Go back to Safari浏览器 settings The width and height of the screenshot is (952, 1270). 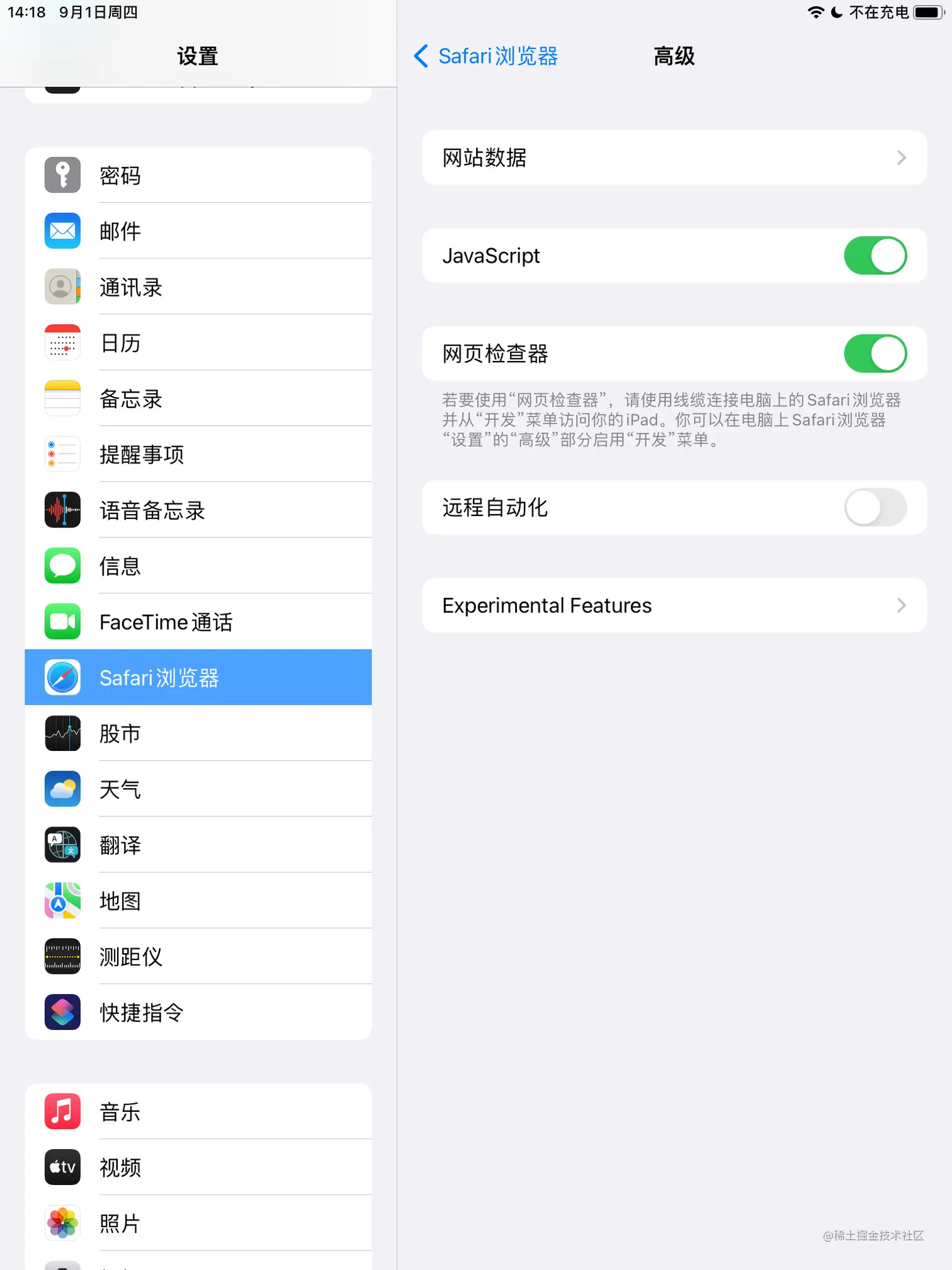tap(486, 56)
